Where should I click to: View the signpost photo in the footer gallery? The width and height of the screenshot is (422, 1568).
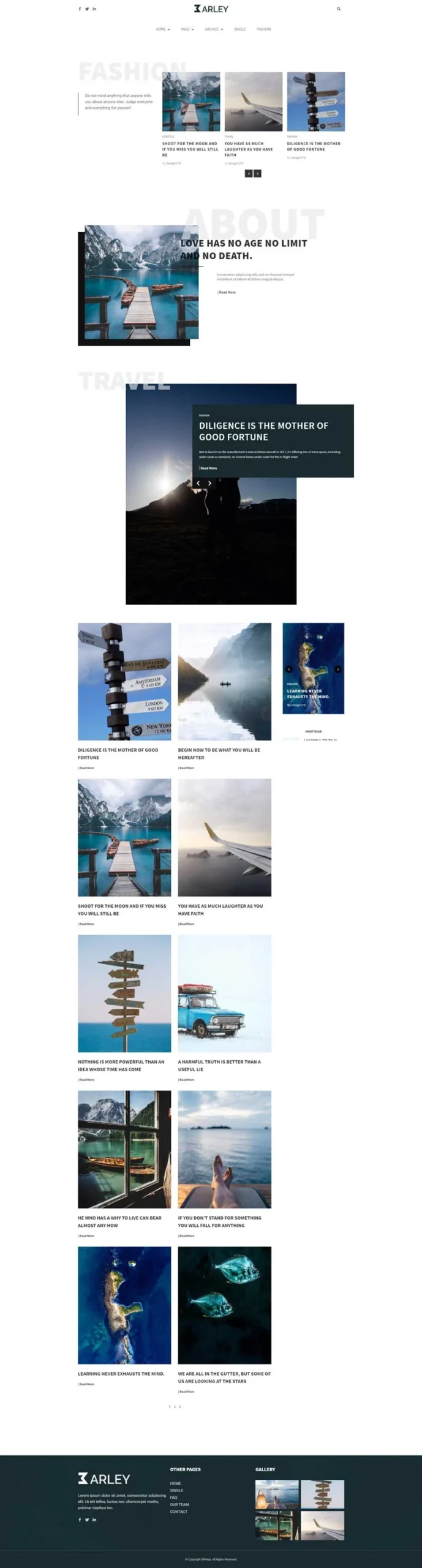pyautogui.click(x=322, y=1494)
